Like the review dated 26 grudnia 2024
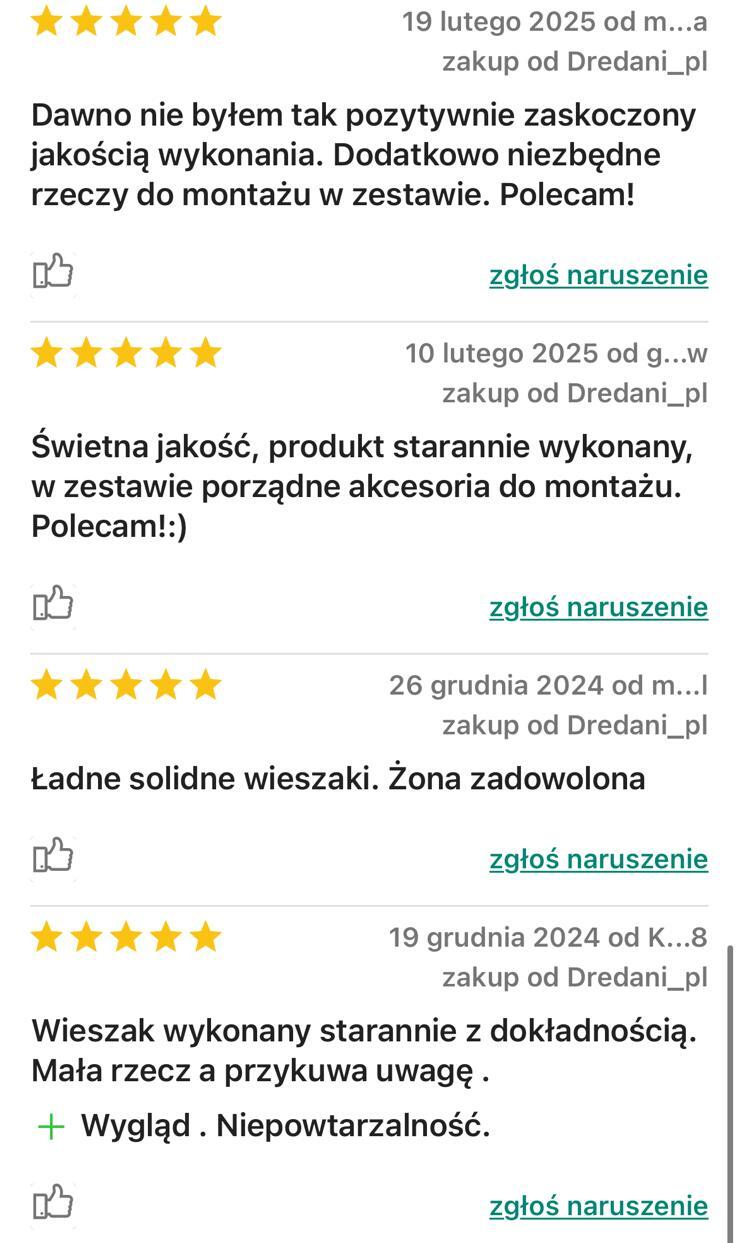Screen dimensions: 739x1243 pyautogui.click(x=53, y=856)
